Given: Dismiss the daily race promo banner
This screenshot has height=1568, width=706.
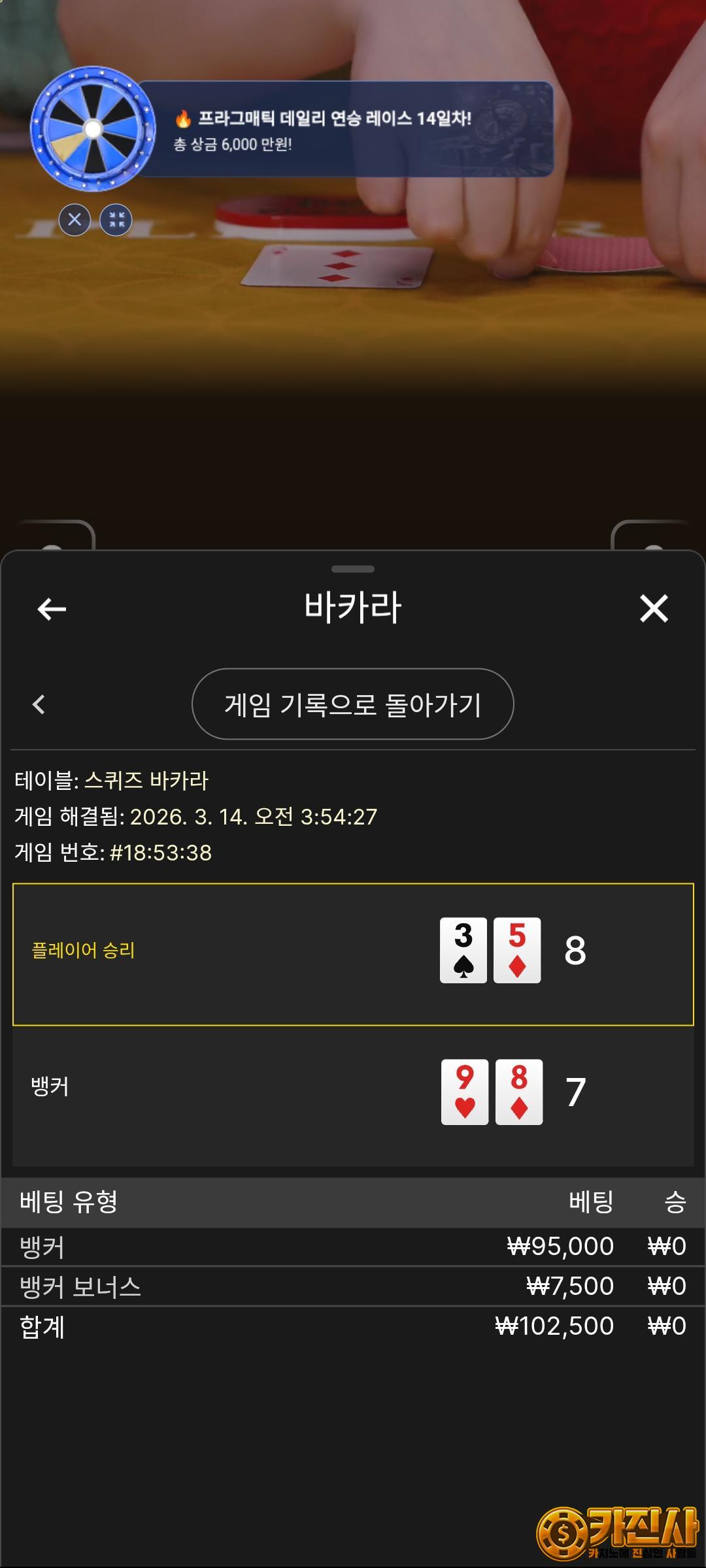Looking at the screenshot, I should pos(75,220).
